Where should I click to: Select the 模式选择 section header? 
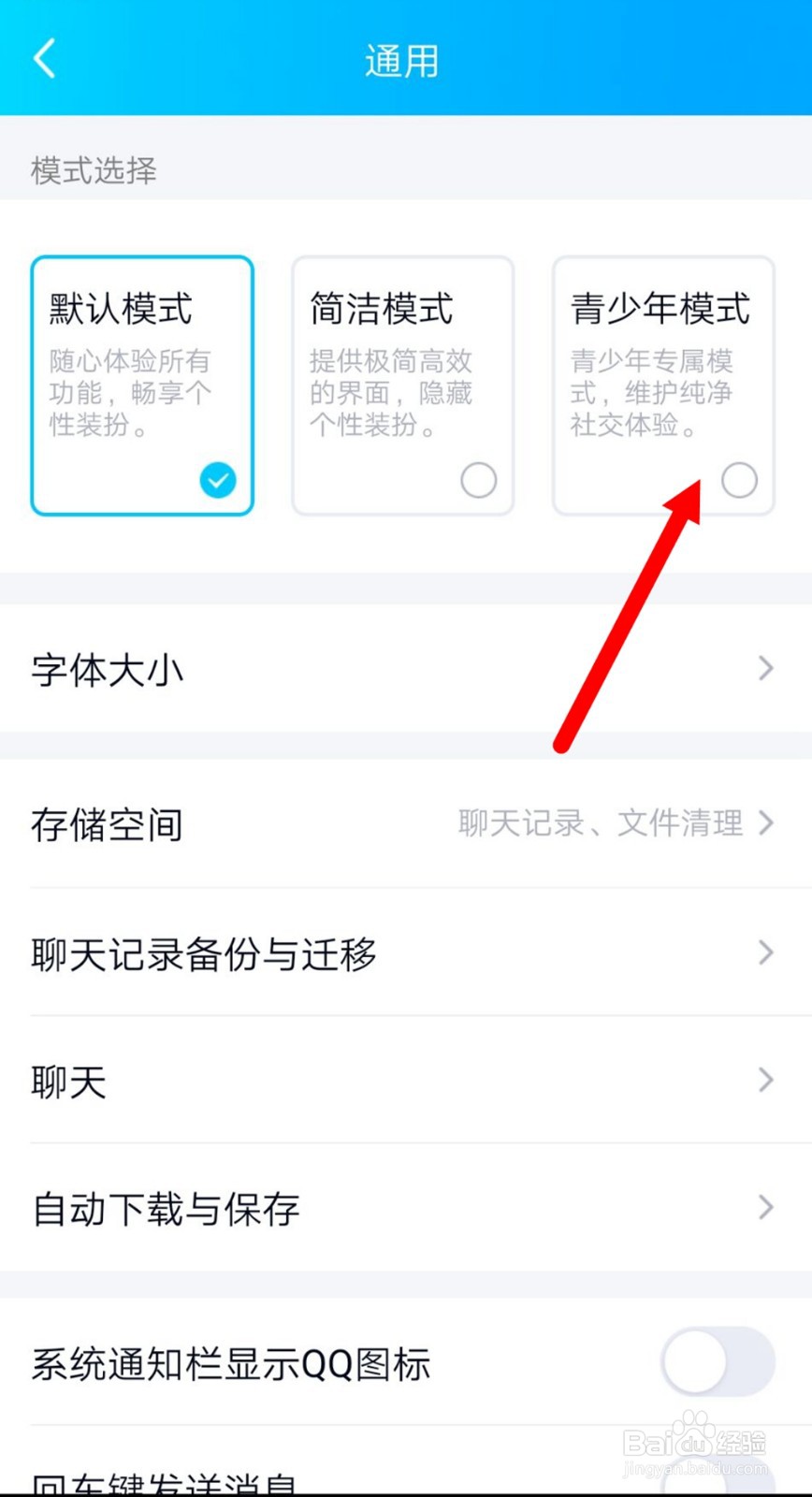click(92, 170)
